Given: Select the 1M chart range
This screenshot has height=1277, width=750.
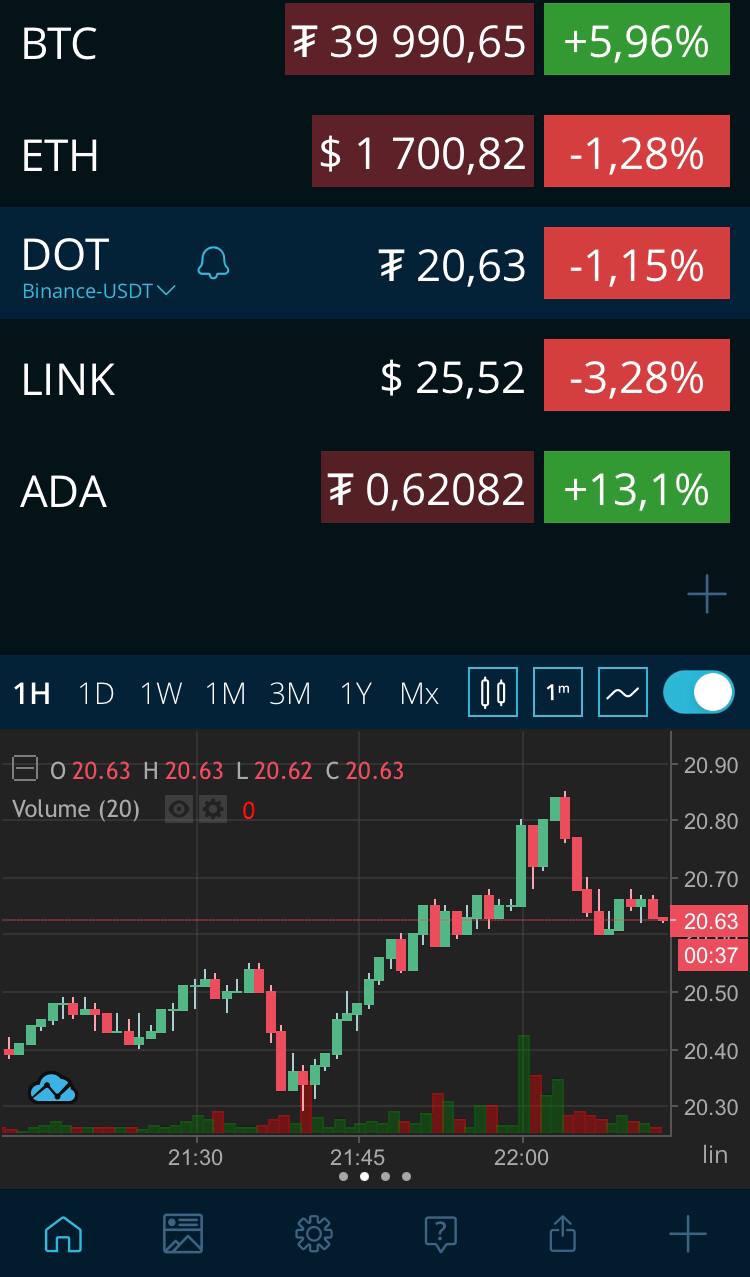Looking at the screenshot, I should pos(225,693).
